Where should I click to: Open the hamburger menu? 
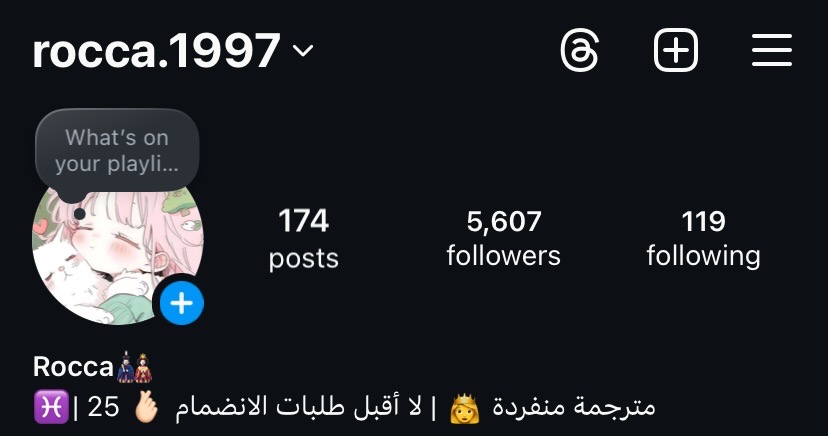(x=771, y=49)
